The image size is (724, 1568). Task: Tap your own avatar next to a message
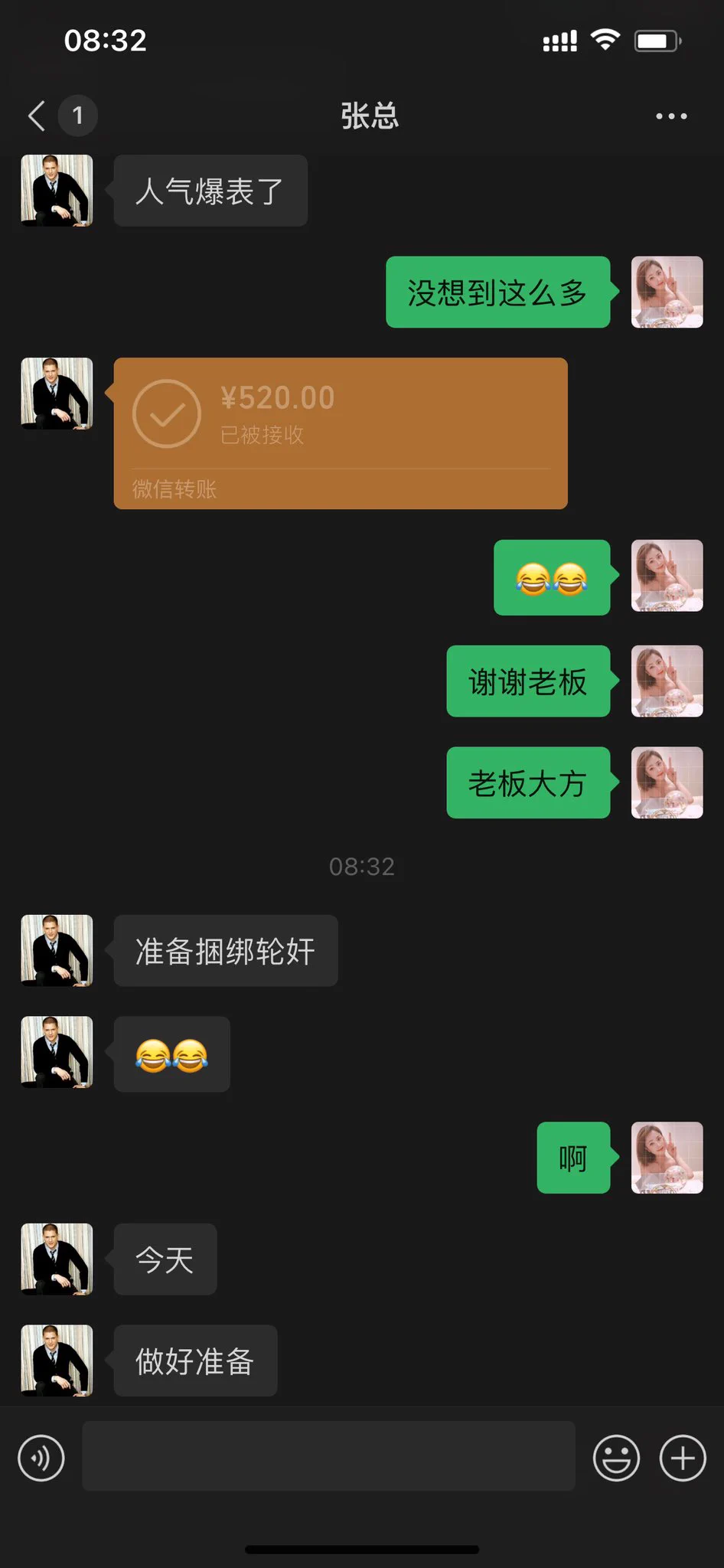pos(667,292)
